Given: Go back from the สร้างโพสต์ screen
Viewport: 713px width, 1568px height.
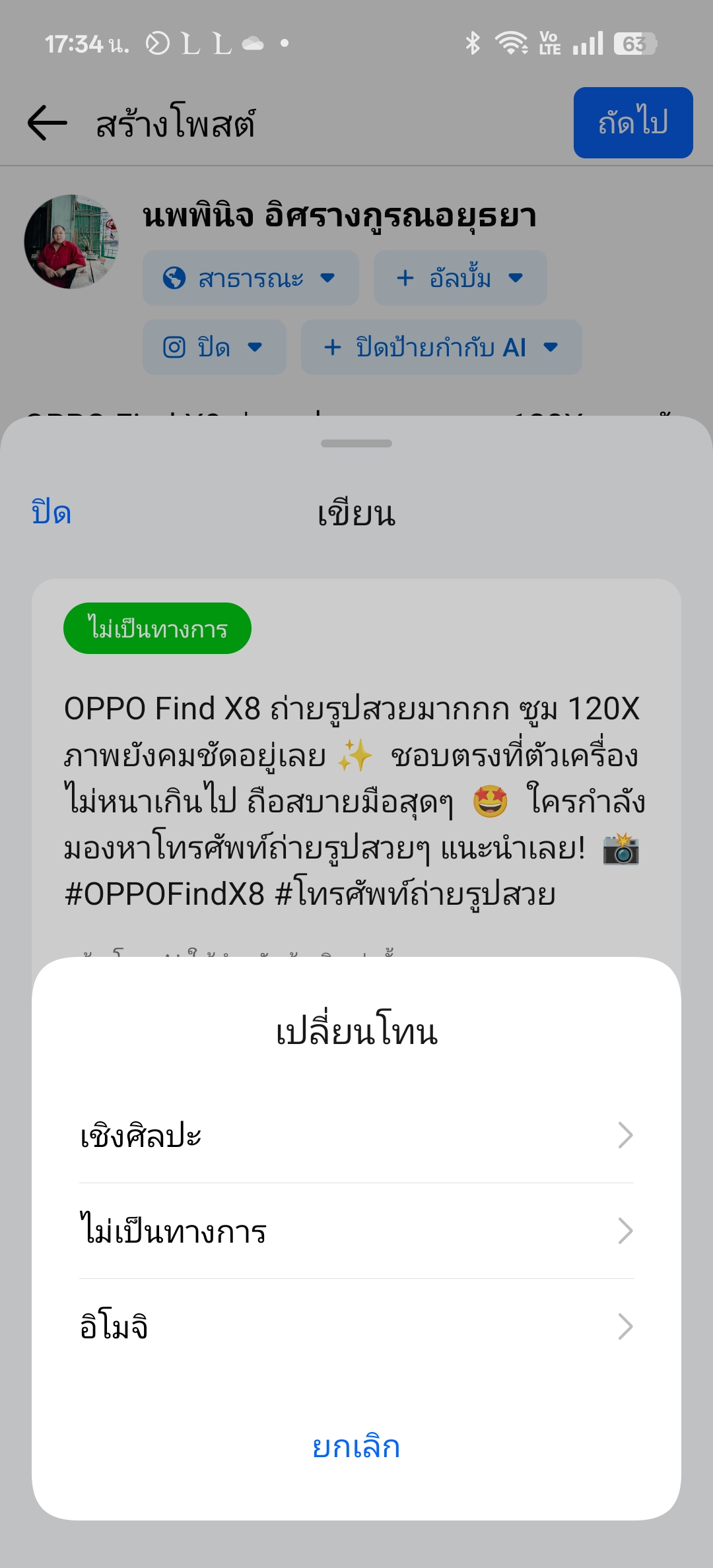Looking at the screenshot, I should click(48, 123).
